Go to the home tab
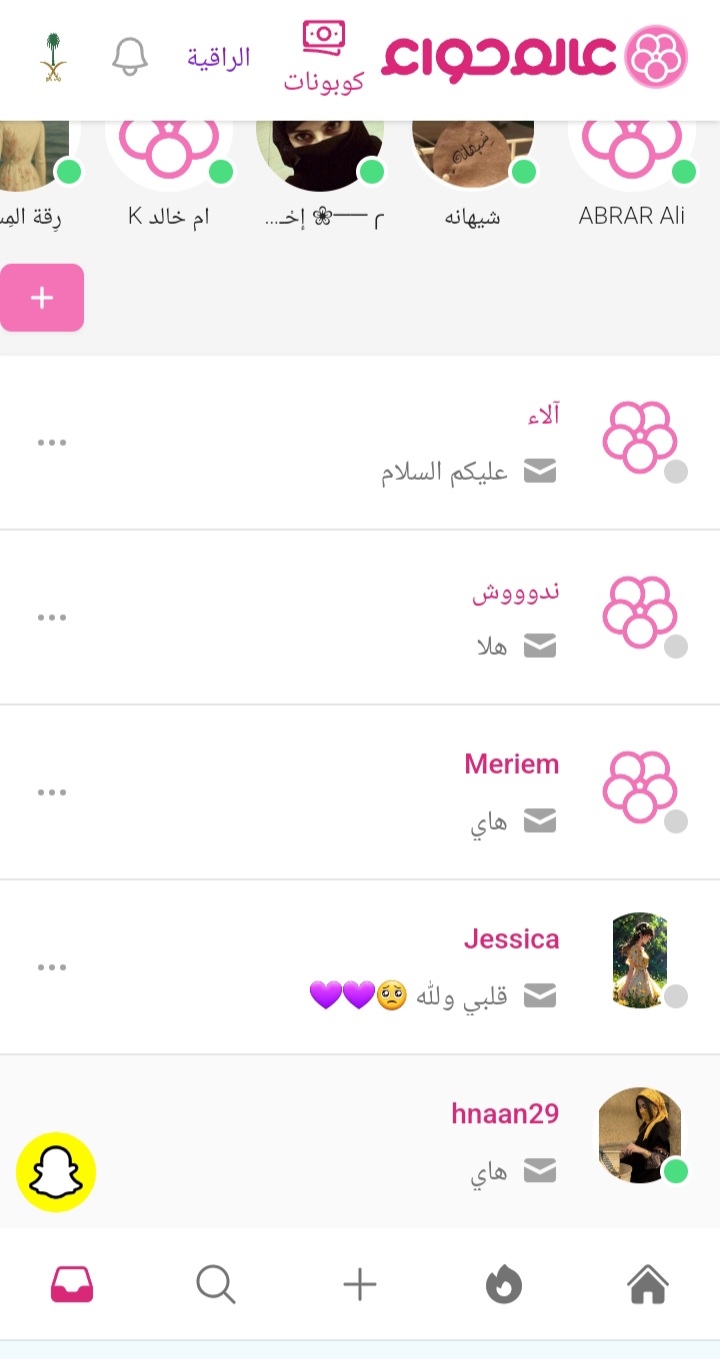The height and width of the screenshot is (1359, 720). (x=648, y=1284)
